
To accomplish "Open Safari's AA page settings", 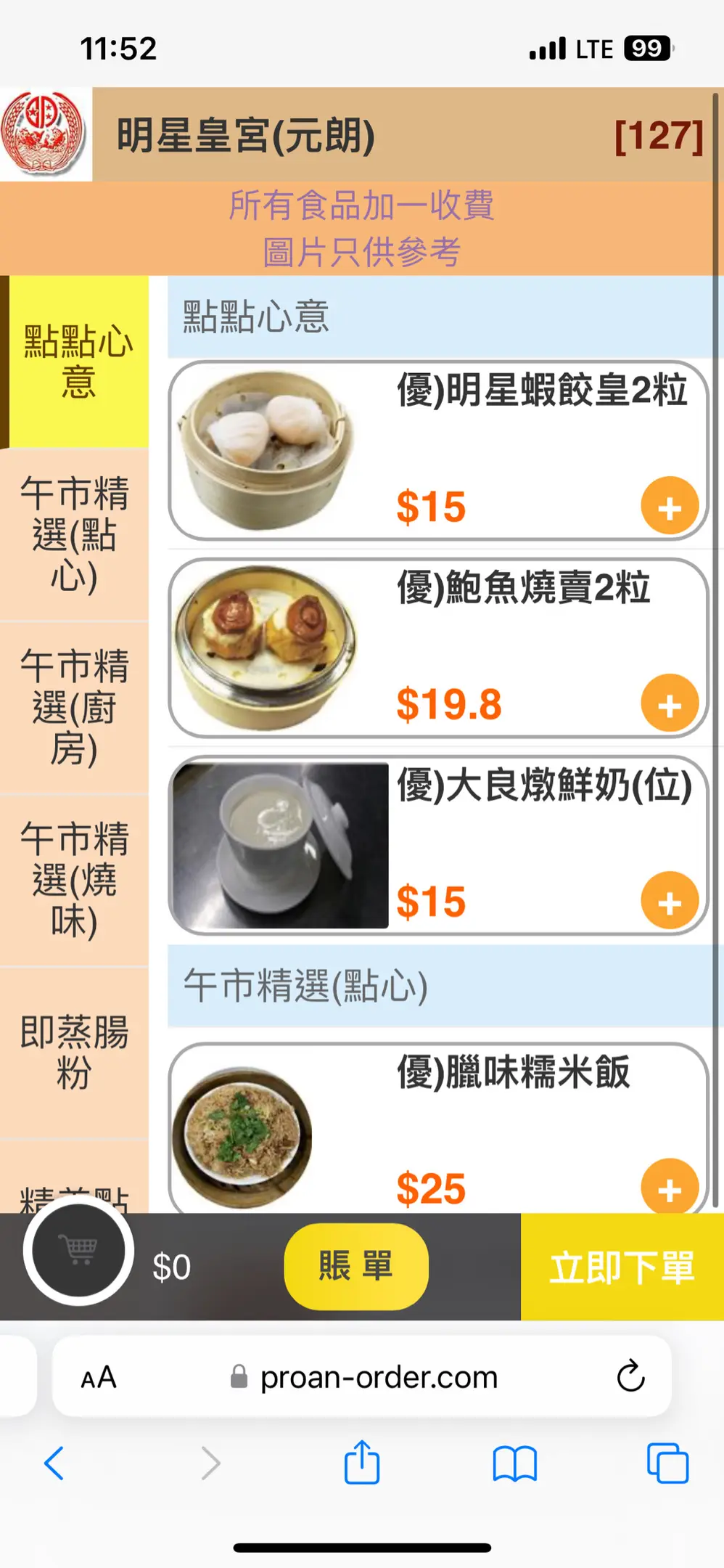I will pos(99,1377).
